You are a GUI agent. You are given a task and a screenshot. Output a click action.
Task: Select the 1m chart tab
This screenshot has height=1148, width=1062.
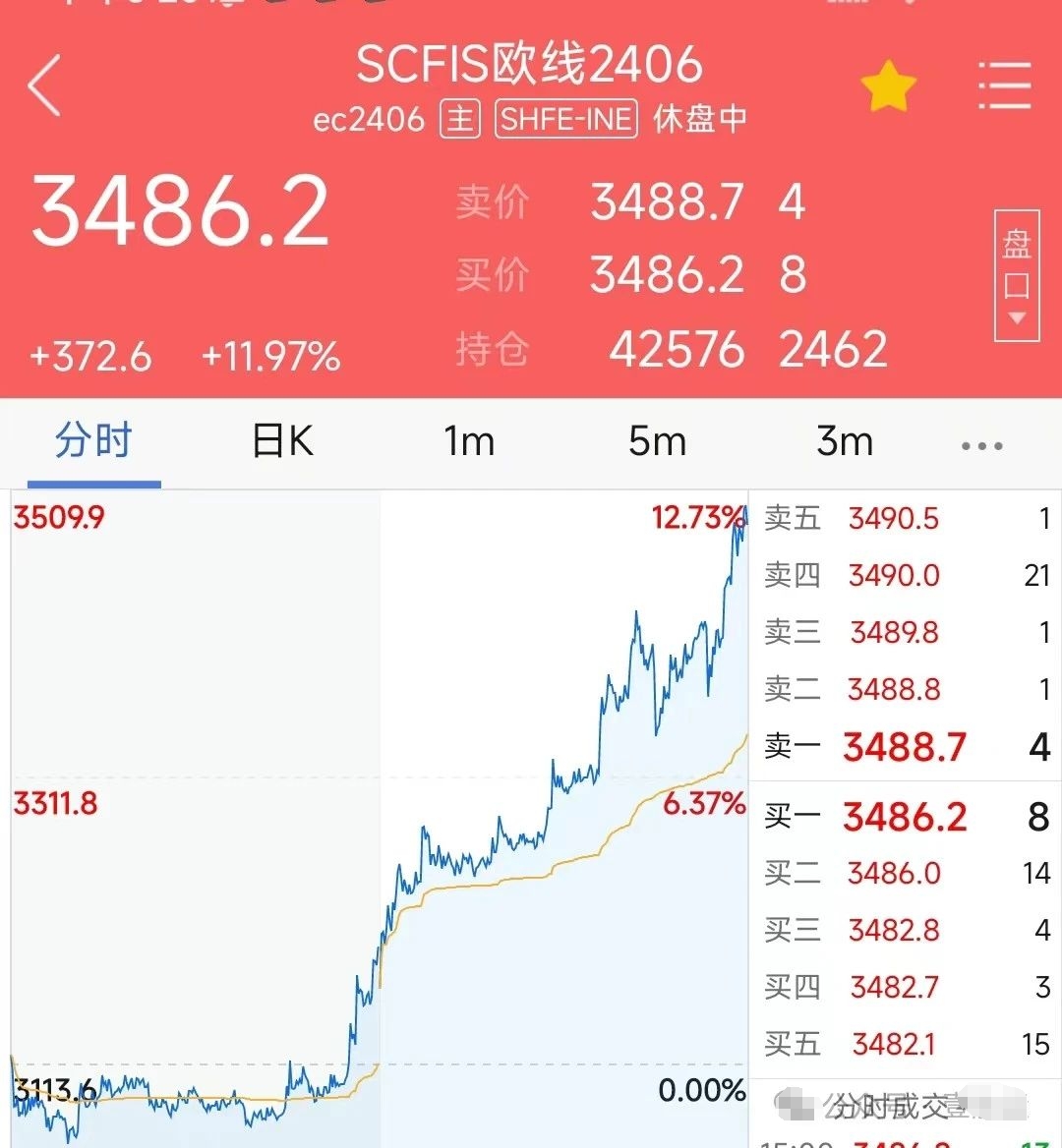click(469, 441)
